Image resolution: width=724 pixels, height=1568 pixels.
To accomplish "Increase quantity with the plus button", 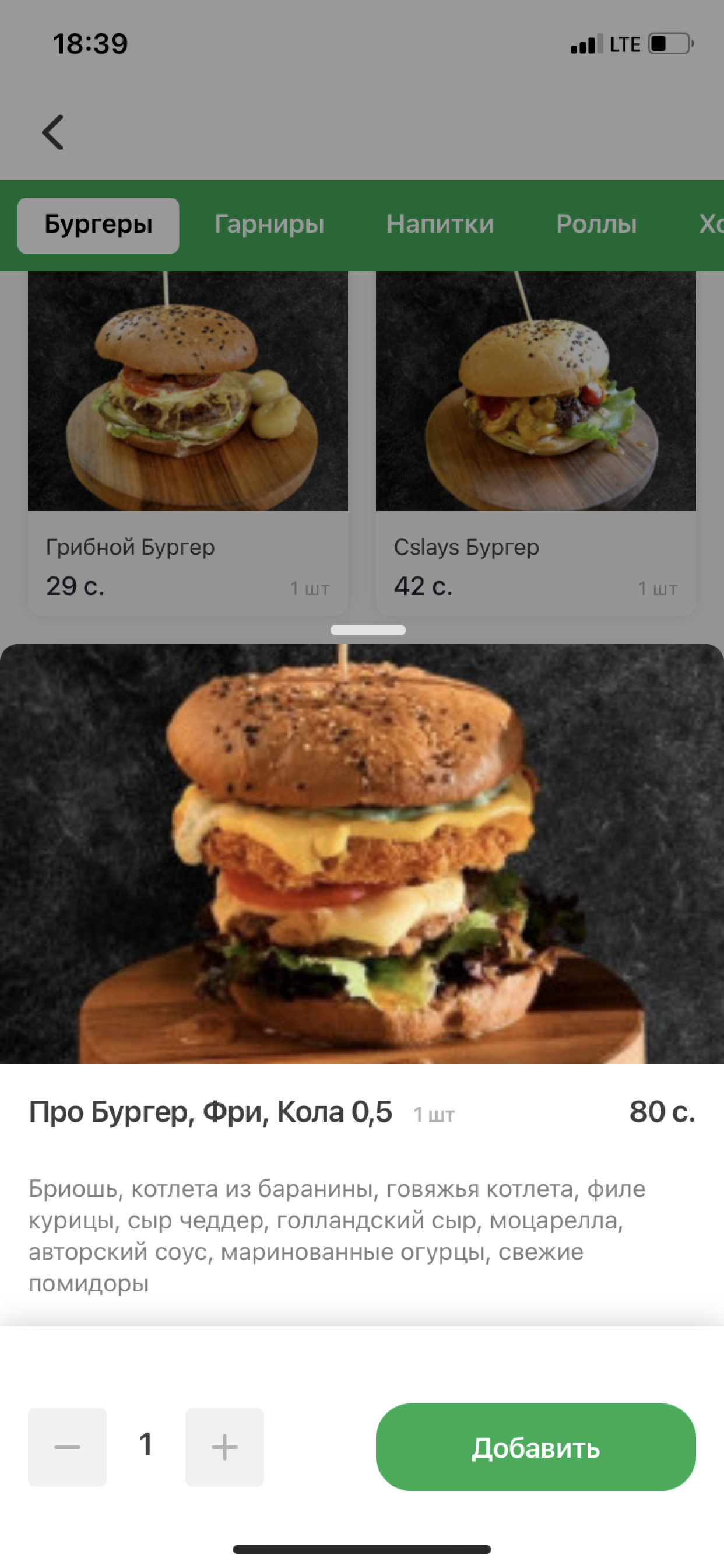I will (224, 1447).
